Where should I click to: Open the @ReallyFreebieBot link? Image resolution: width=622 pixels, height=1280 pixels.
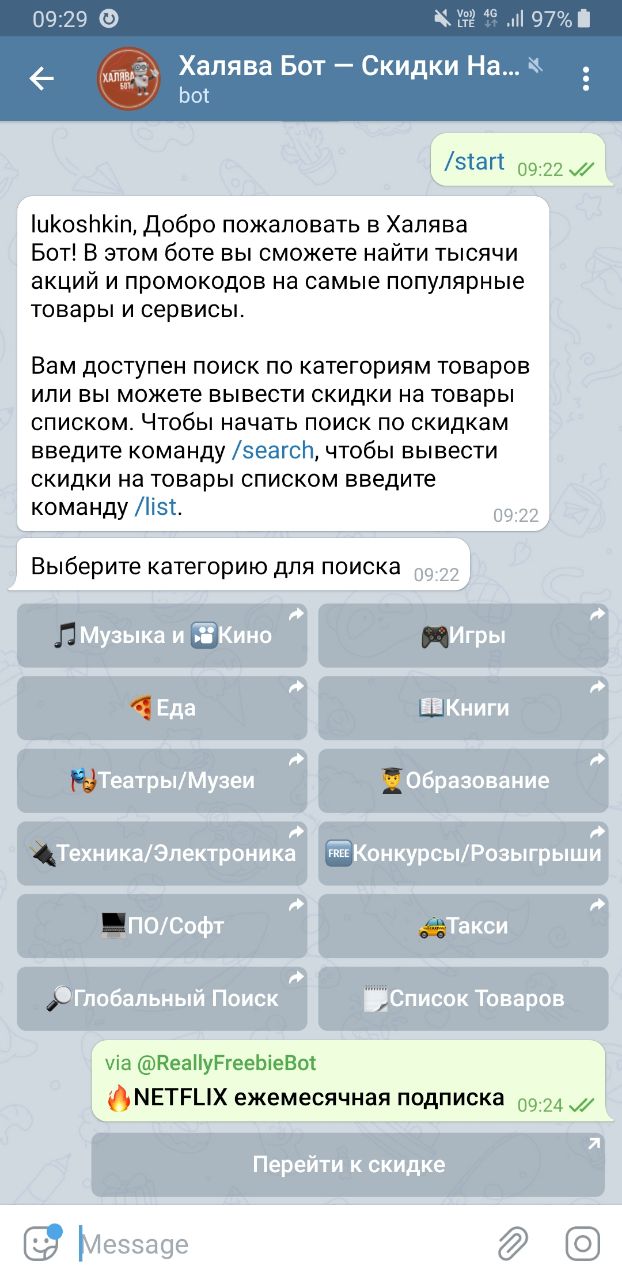pyautogui.click(x=226, y=1062)
